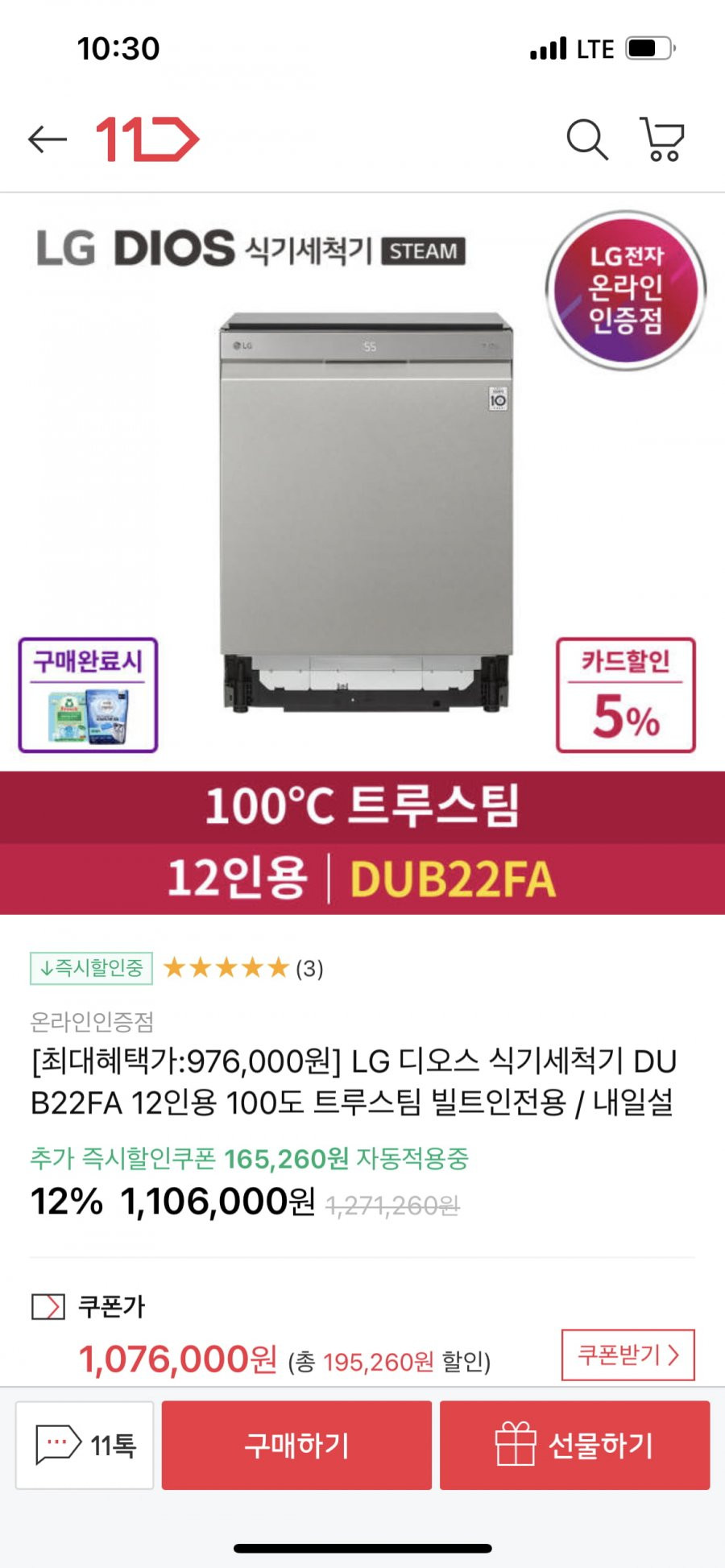Open product search
Viewport: 725px width, 1568px height.
click(586, 140)
